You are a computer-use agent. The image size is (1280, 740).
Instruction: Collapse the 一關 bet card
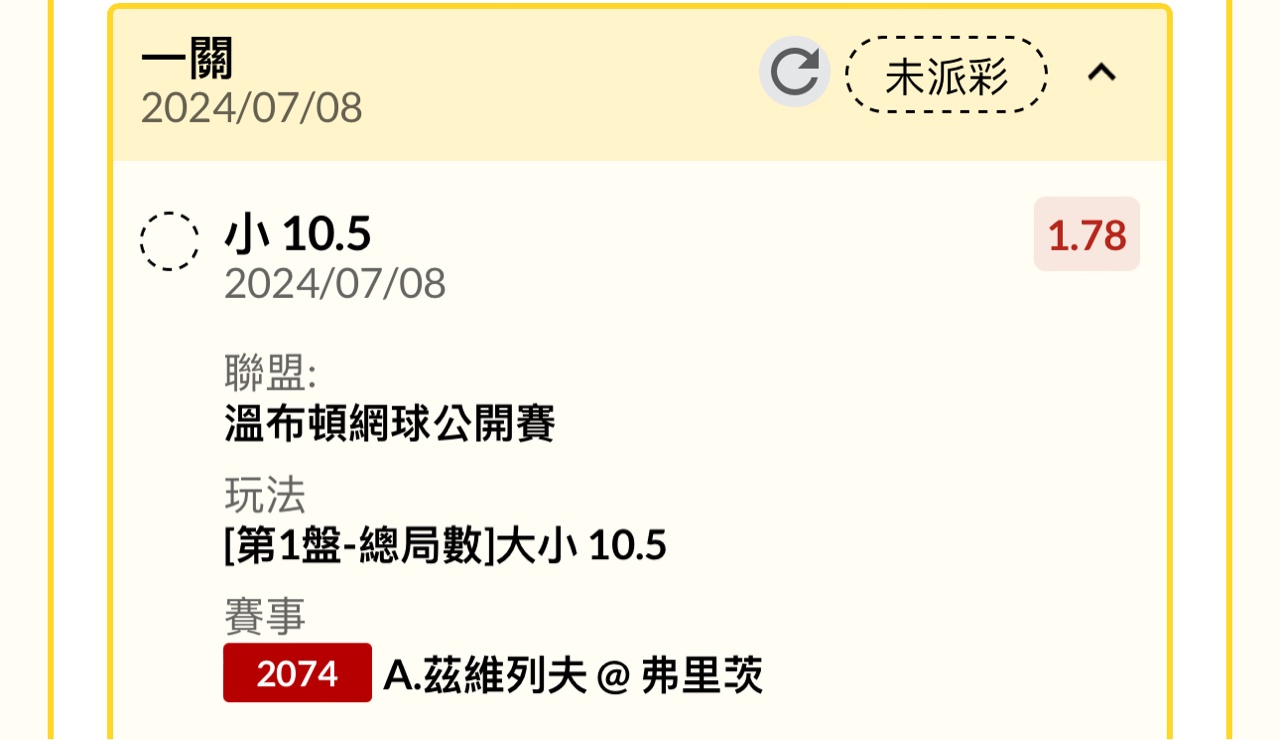(x=1101, y=72)
